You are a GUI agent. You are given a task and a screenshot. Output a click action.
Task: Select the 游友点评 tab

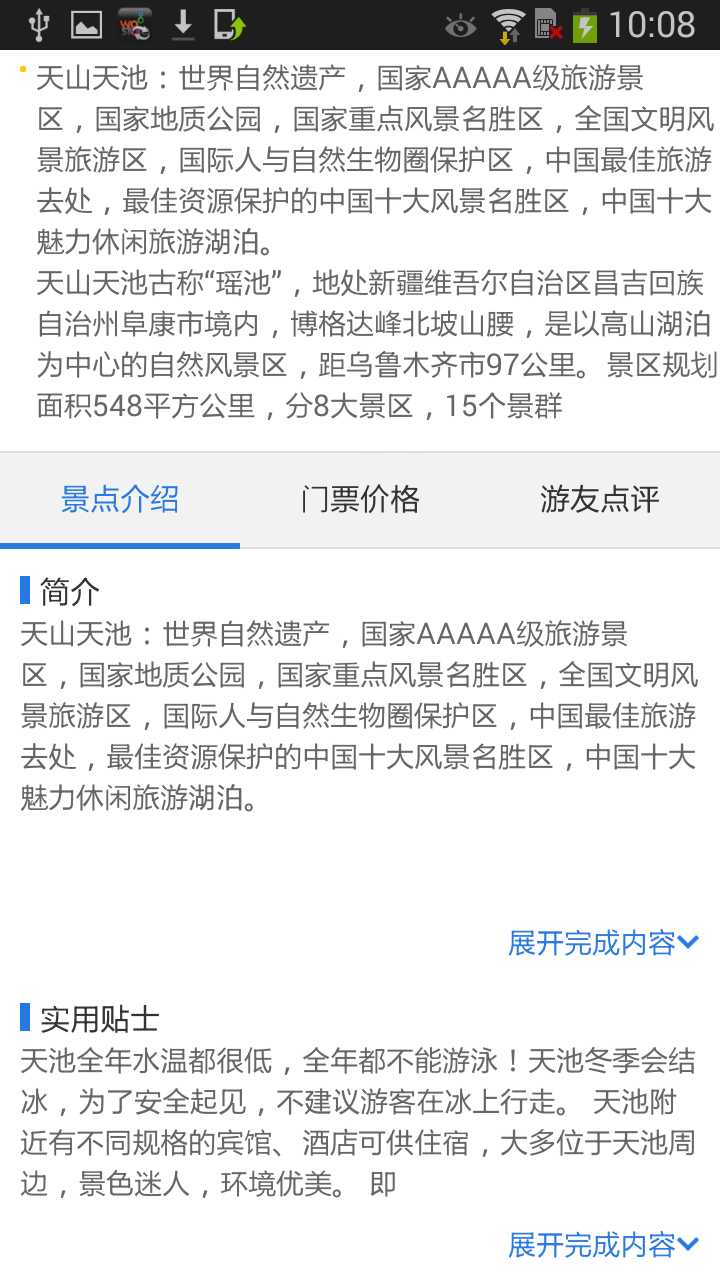pyautogui.click(x=600, y=499)
